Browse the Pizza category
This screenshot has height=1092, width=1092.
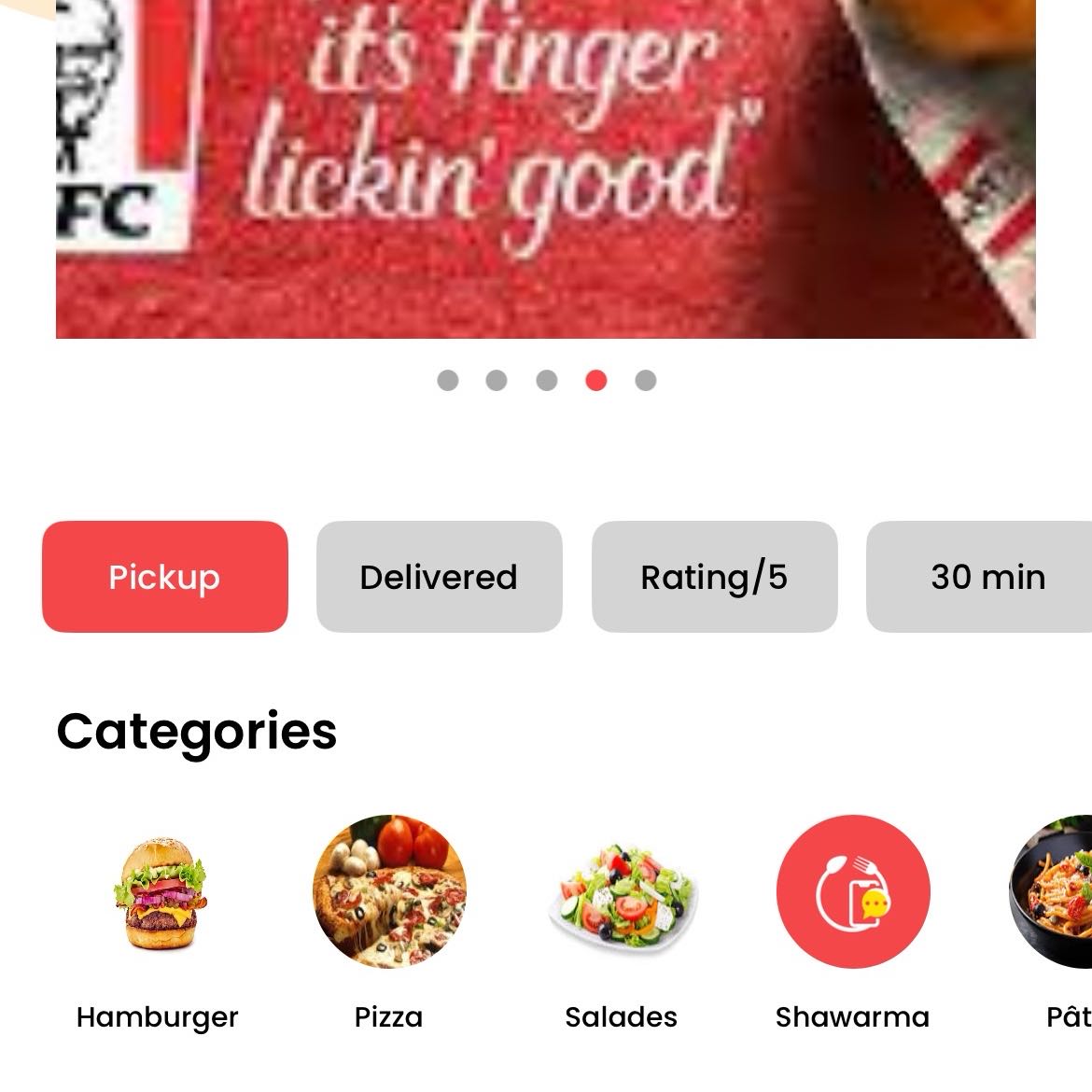tap(389, 893)
